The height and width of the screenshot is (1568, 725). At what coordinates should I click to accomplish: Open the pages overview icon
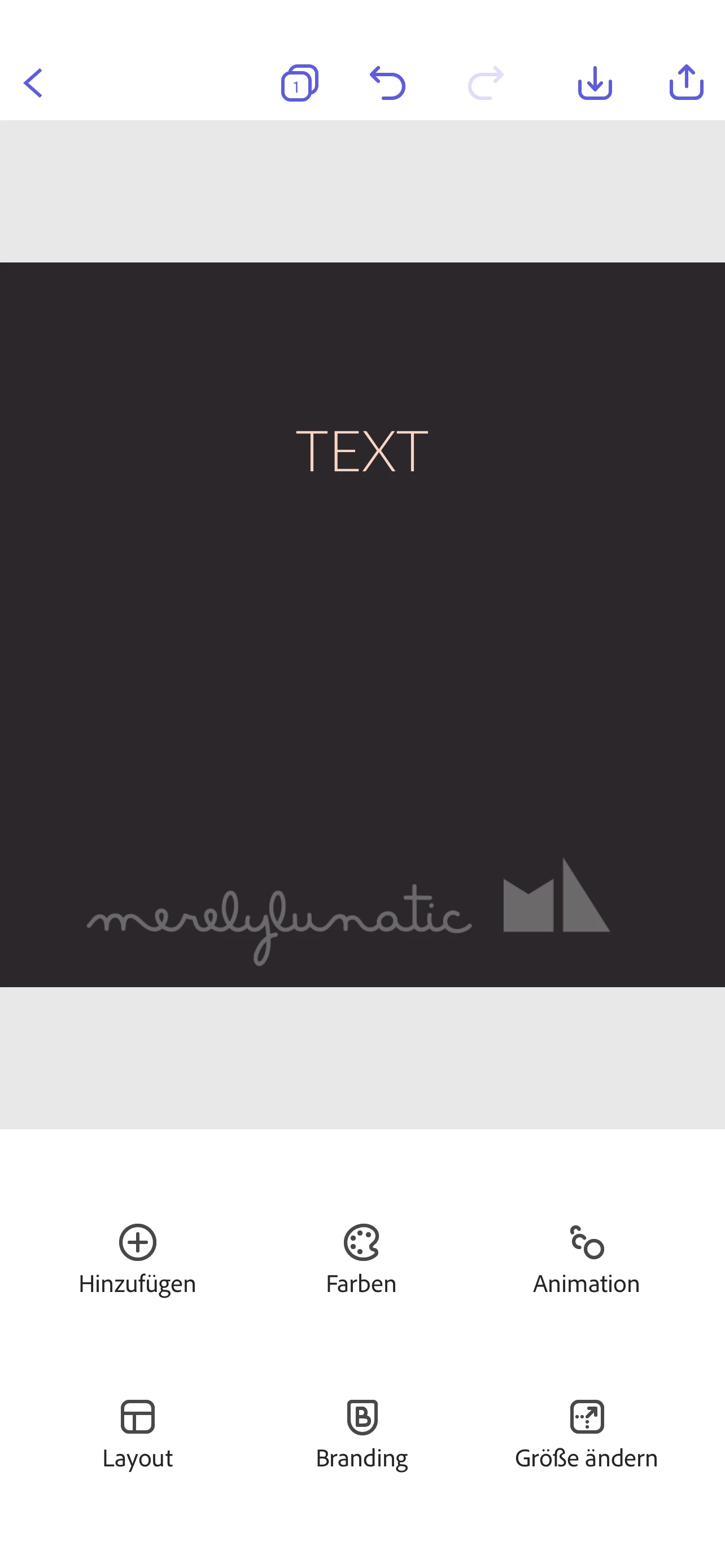pyautogui.click(x=299, y=83)
